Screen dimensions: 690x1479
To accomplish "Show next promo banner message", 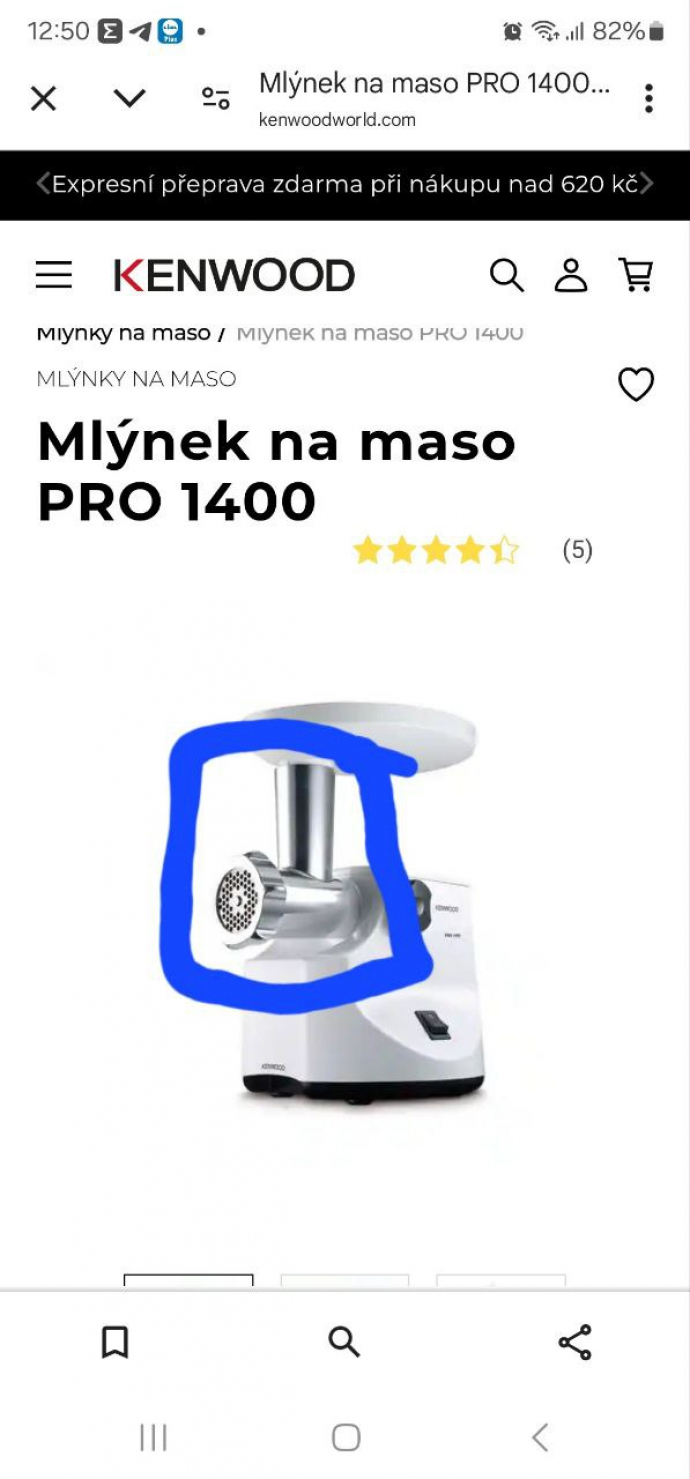I will pos(647,184).
